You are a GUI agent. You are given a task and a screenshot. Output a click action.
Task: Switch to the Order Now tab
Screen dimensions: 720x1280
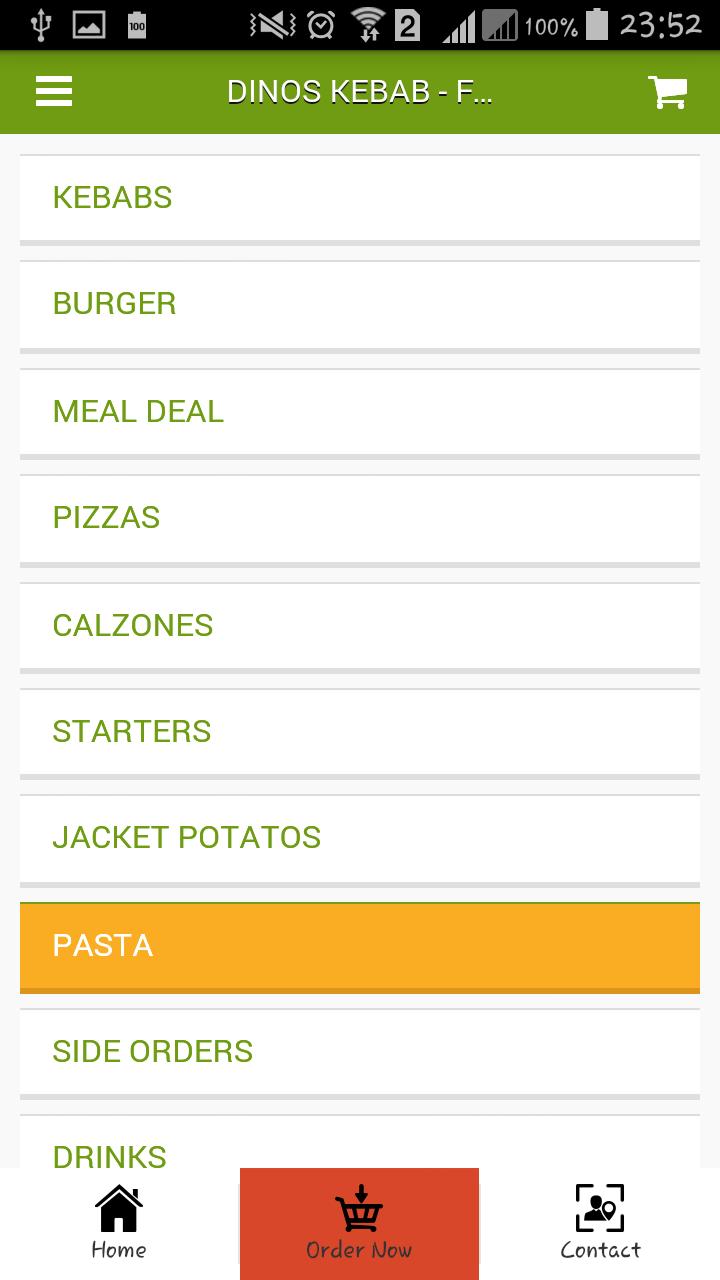359,1223
